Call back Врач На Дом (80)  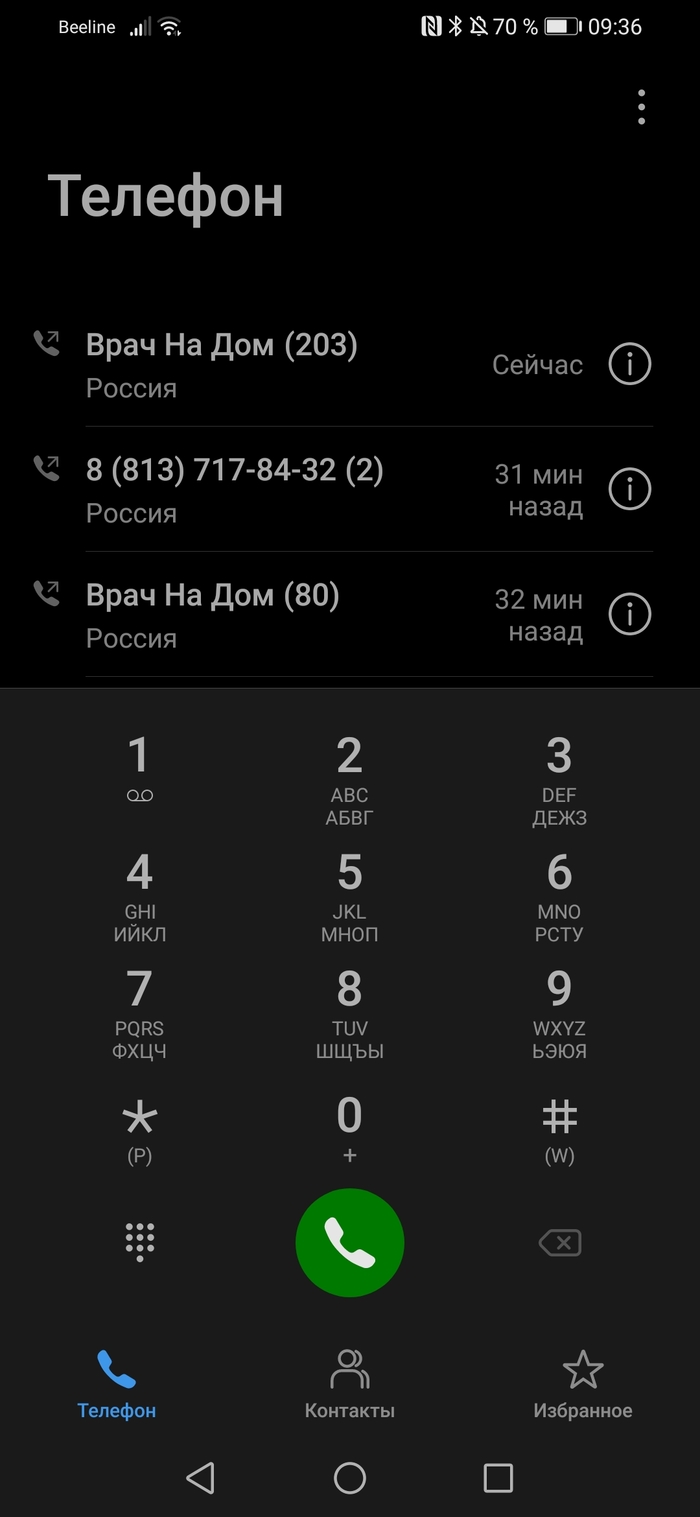[x=270, y=613]
